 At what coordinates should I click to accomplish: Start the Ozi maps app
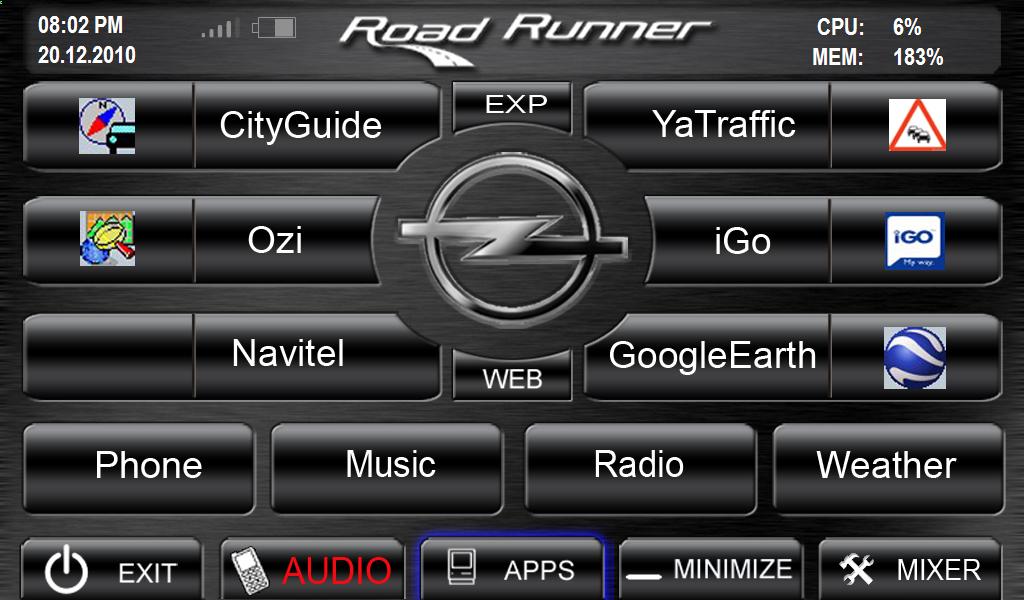click(x=275, y=240)
